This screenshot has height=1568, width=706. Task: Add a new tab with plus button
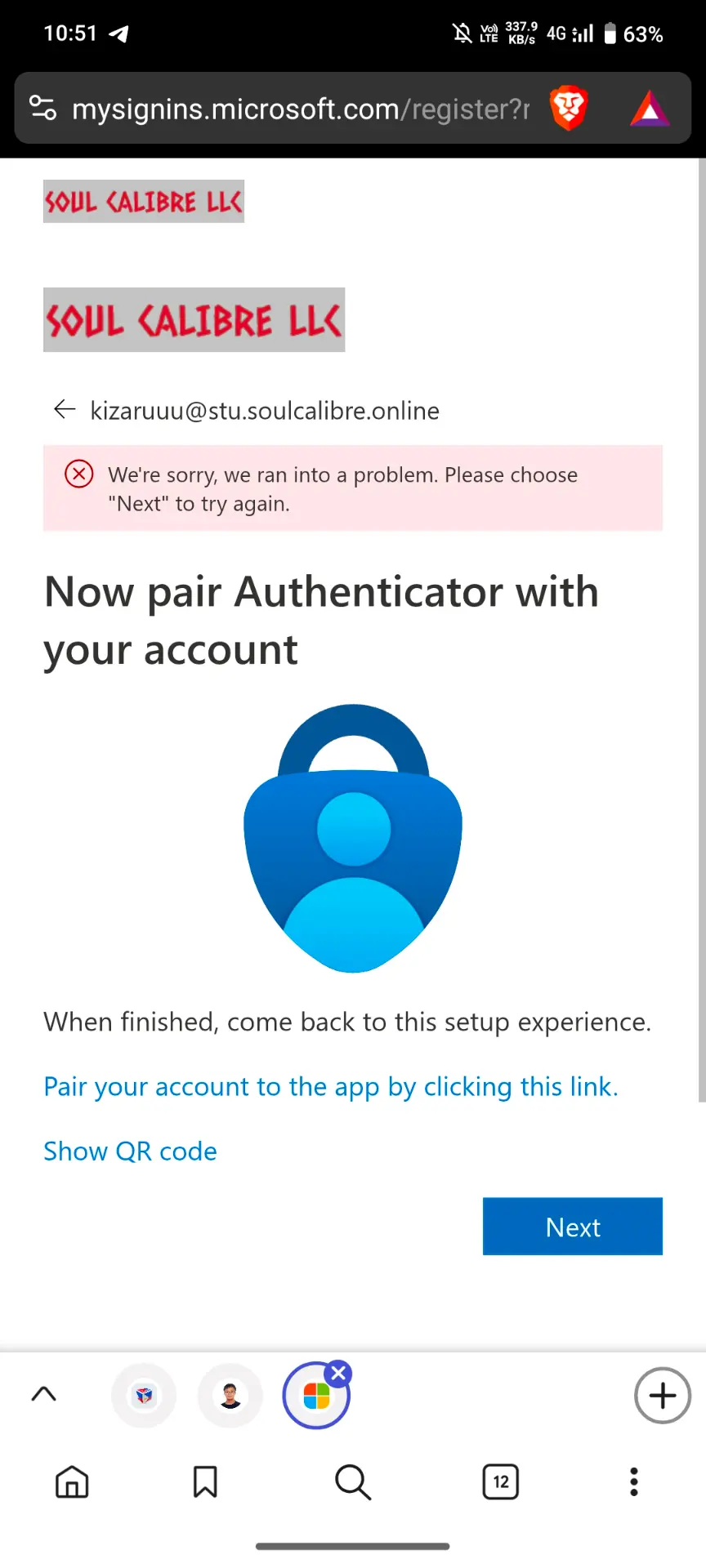click(x=662, y=1396)
